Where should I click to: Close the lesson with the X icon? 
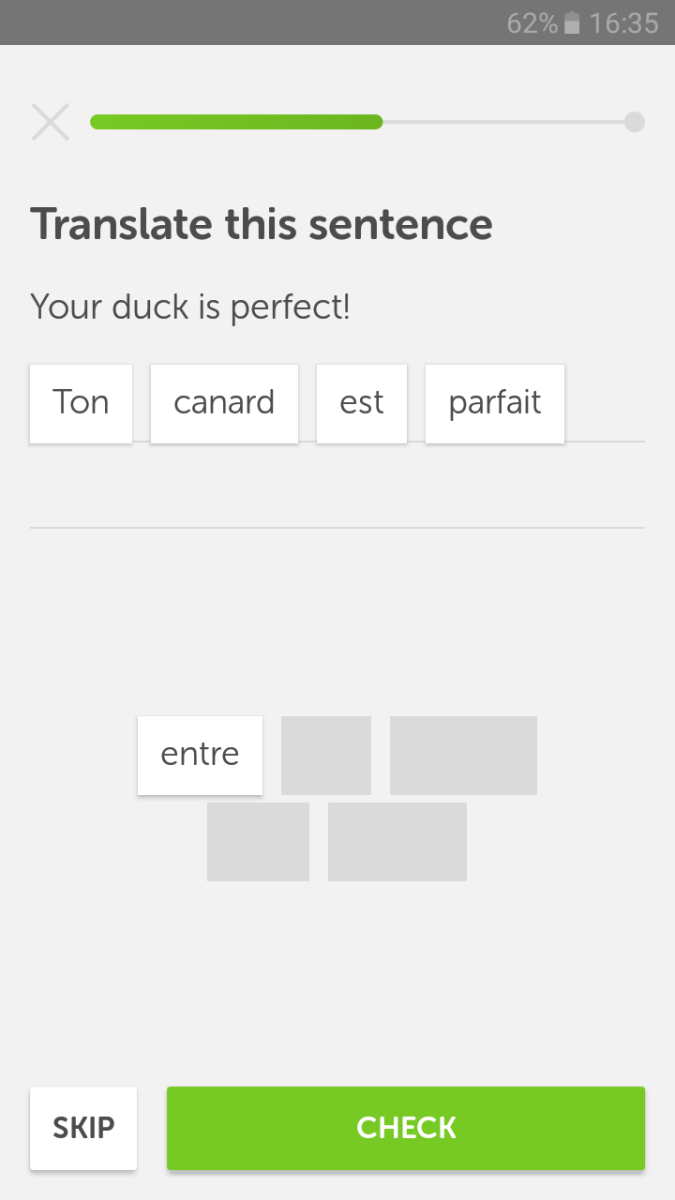[x=50, y=122]
